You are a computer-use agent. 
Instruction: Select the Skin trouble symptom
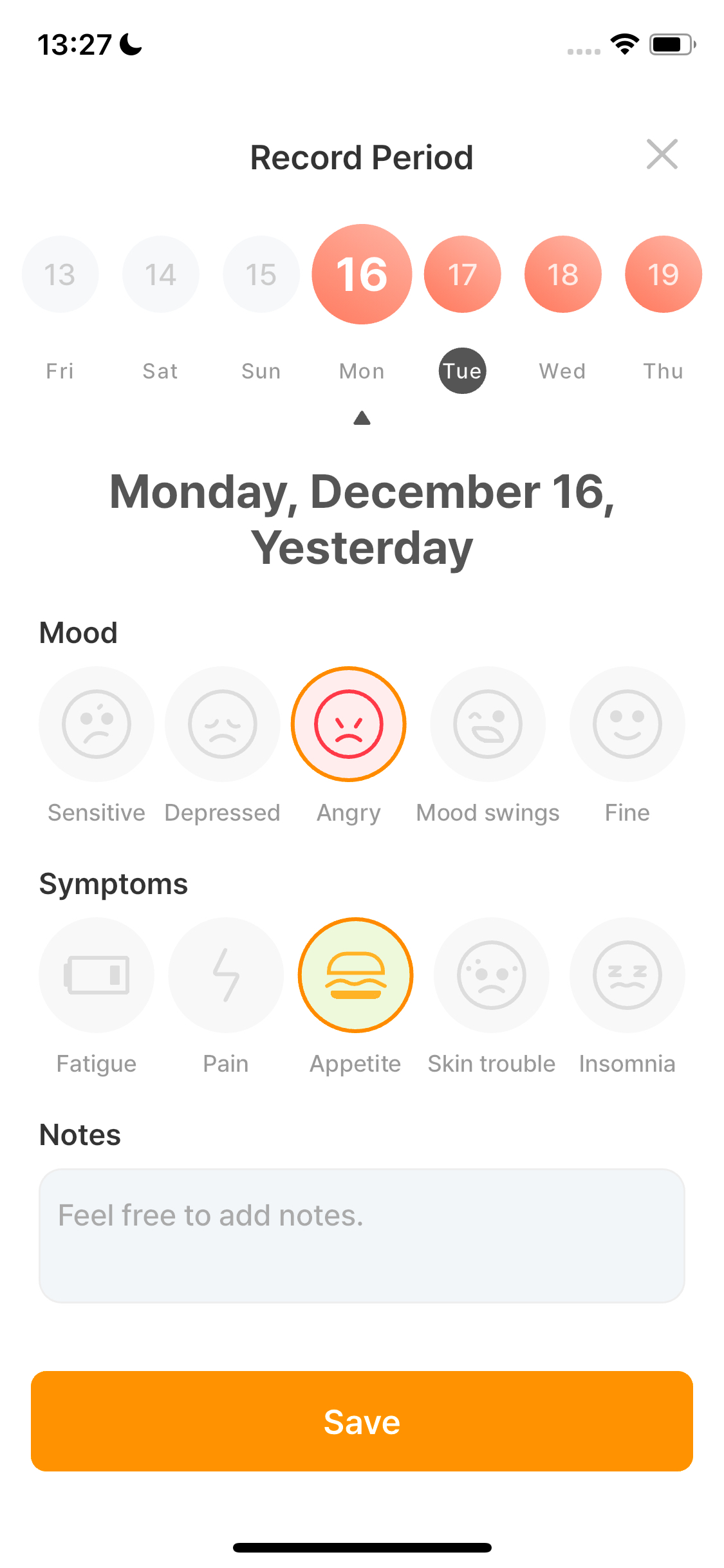click(x=491, y=975)
